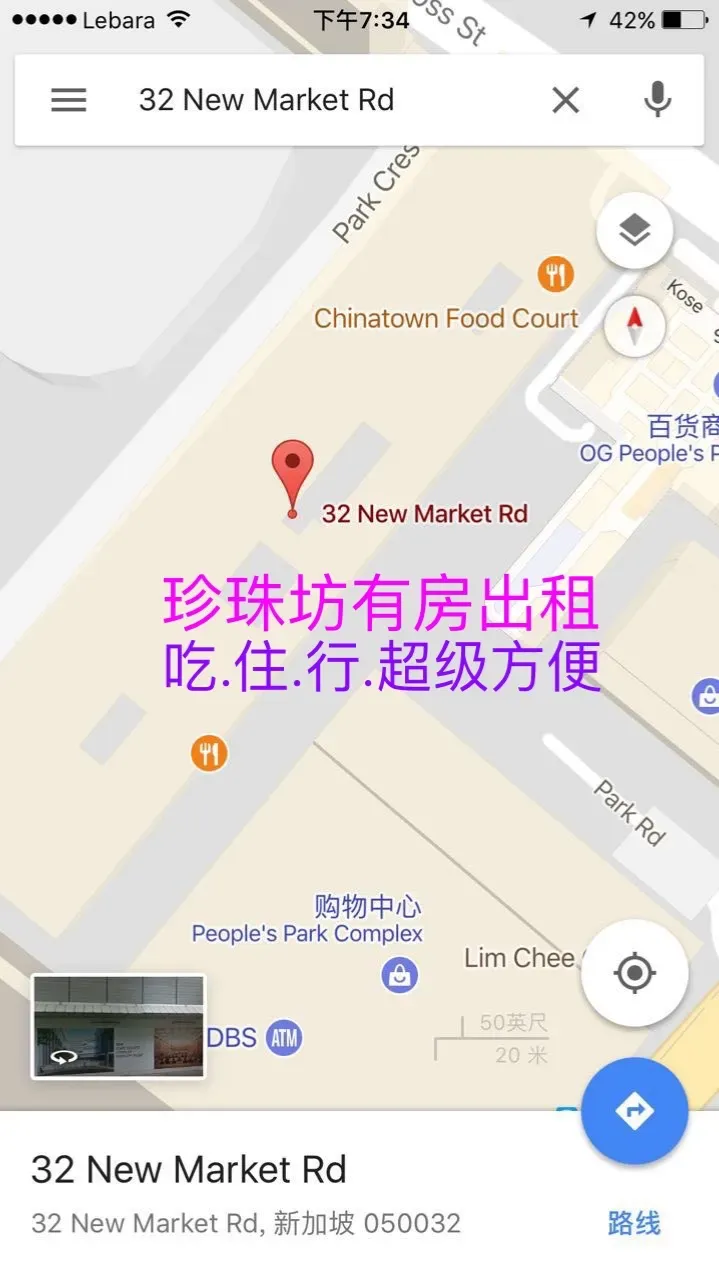
Task: Tap the 路线 link for routes
Action: coord(634,1223)
